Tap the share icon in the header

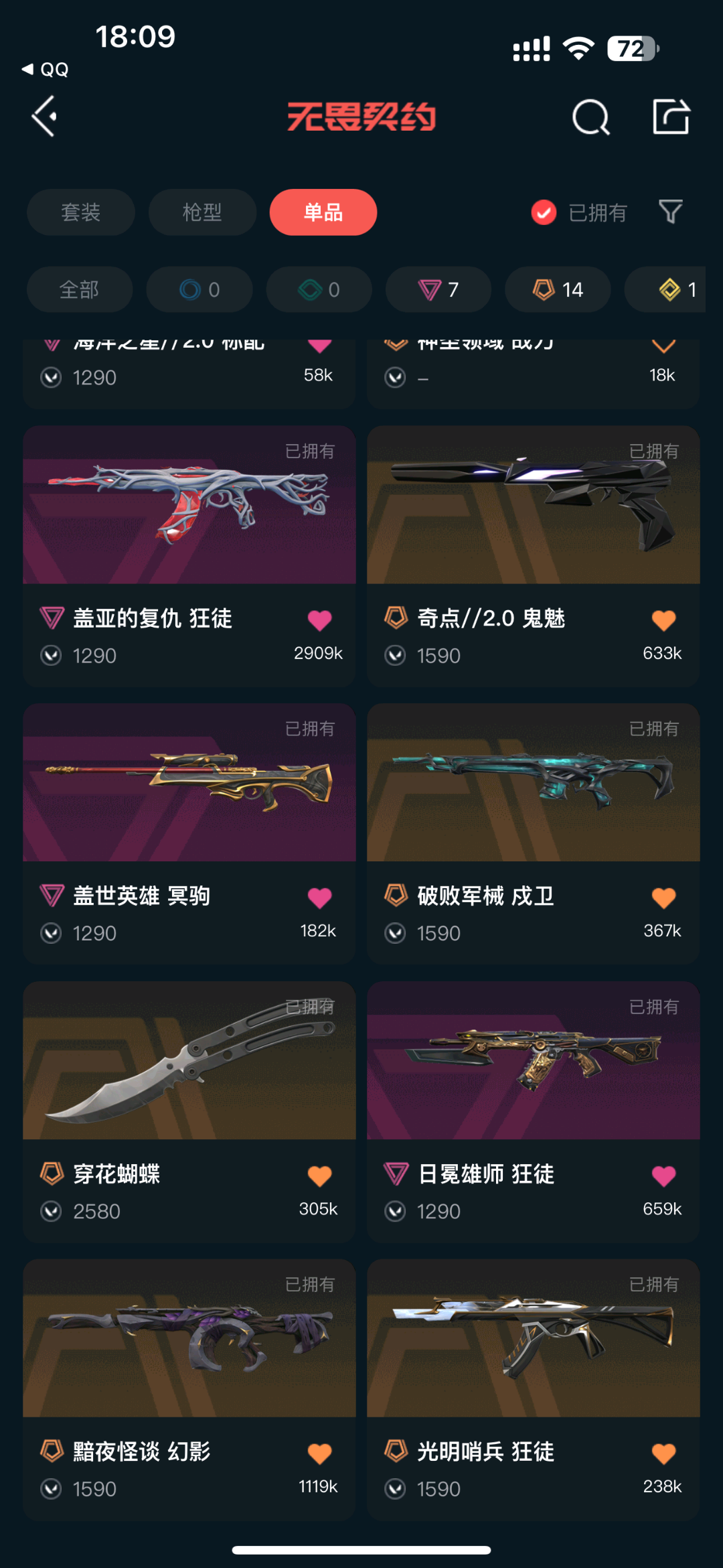pos(671,117)
